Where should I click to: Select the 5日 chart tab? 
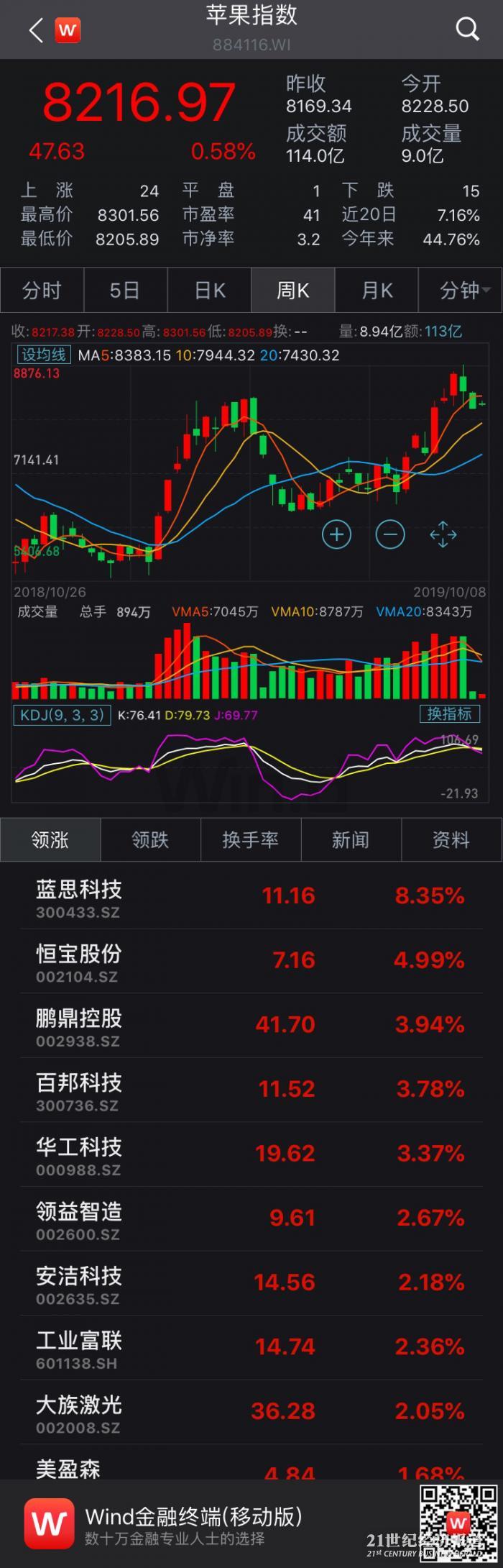coord(125,291)
